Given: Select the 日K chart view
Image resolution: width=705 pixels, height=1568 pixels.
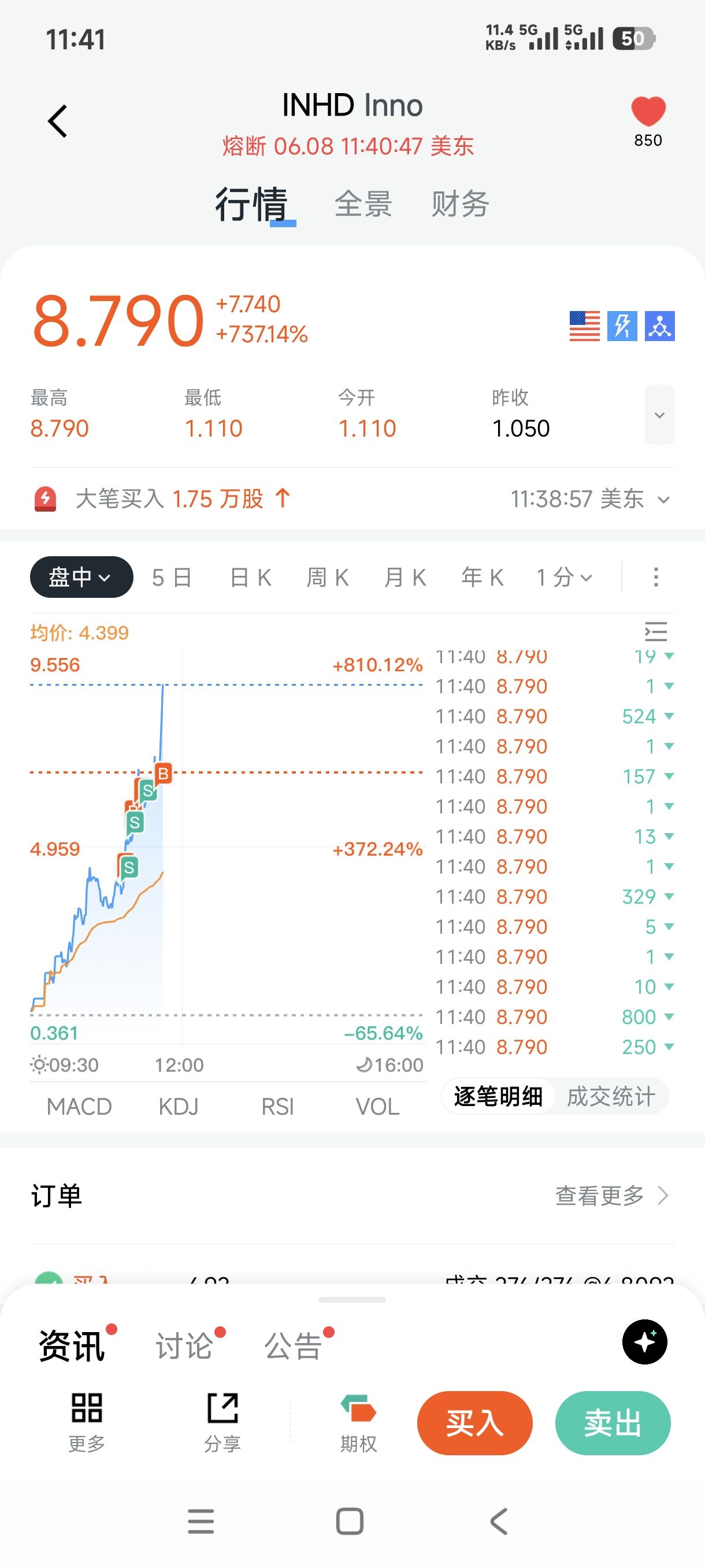Looking at the screenshot, I should [x=251, y=577].
